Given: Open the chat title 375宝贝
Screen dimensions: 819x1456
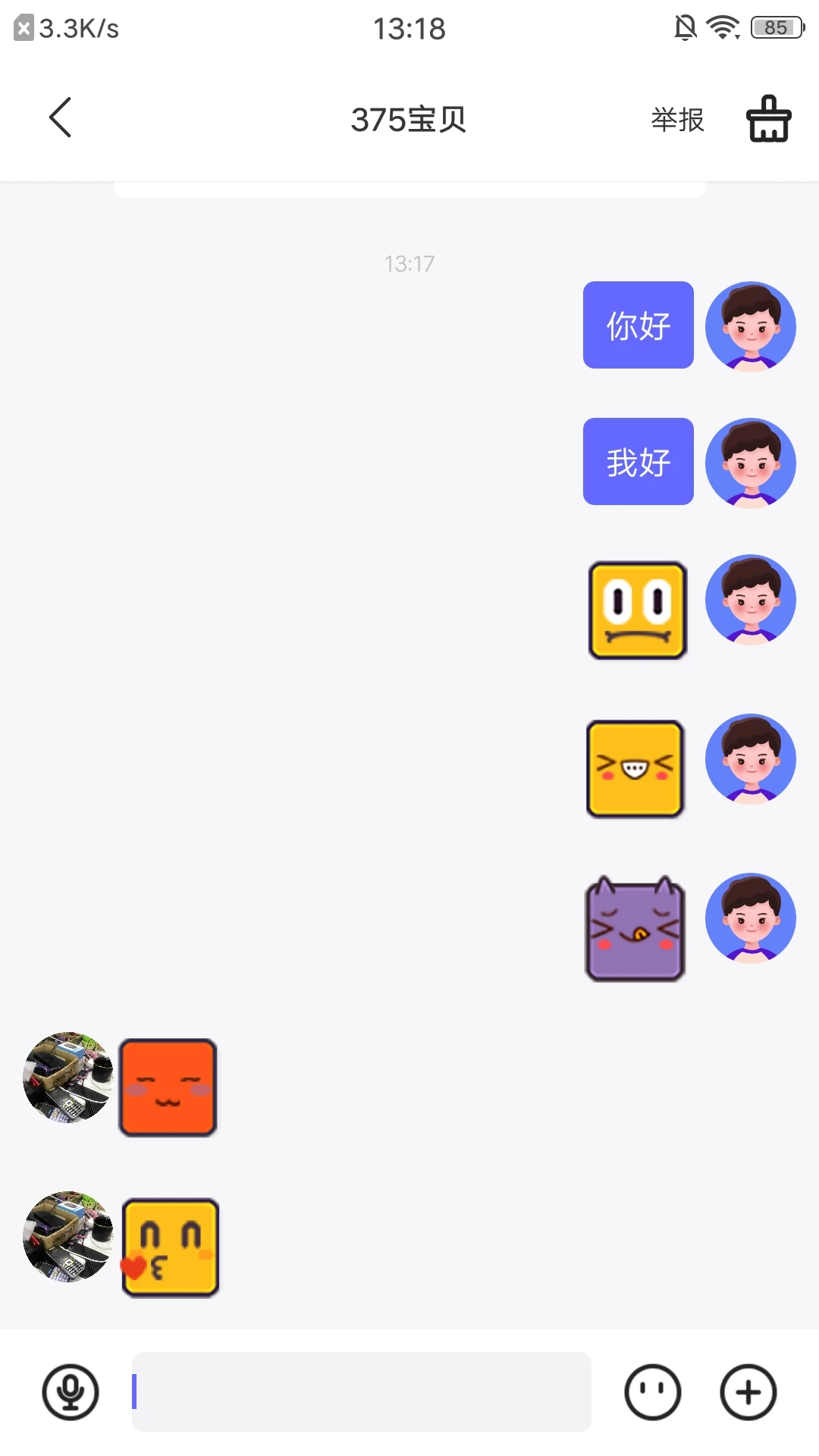Looking at the screenshot, I should [409, 119].
